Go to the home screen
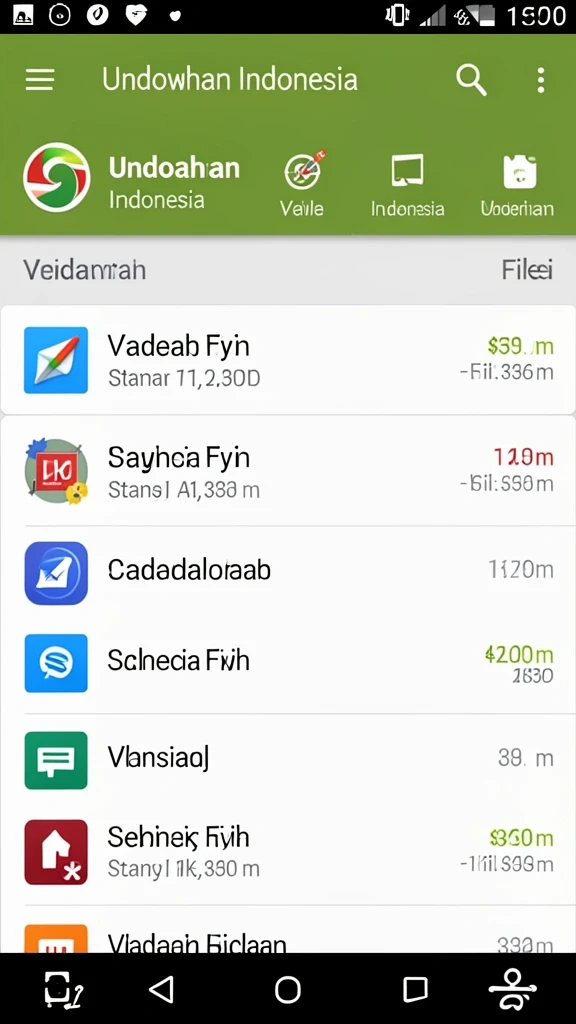This screenshot has width=576, height=1024. (287, 989)
